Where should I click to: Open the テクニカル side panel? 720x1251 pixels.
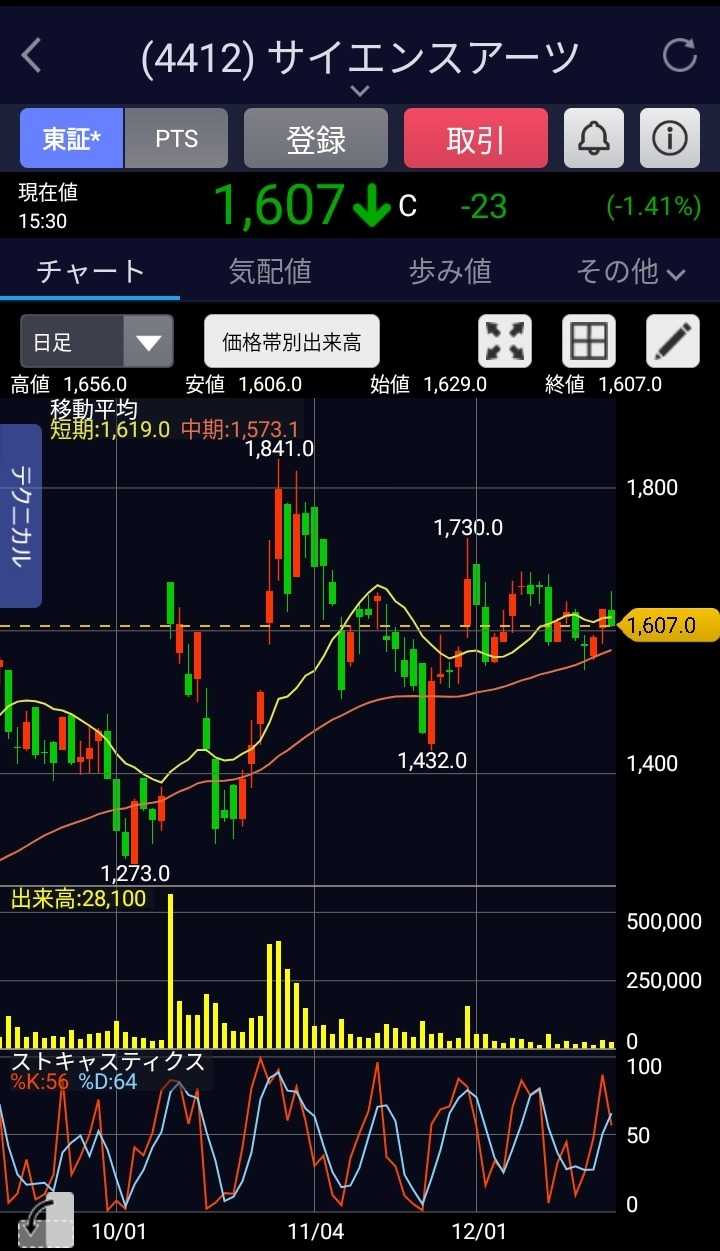[20, 516]
